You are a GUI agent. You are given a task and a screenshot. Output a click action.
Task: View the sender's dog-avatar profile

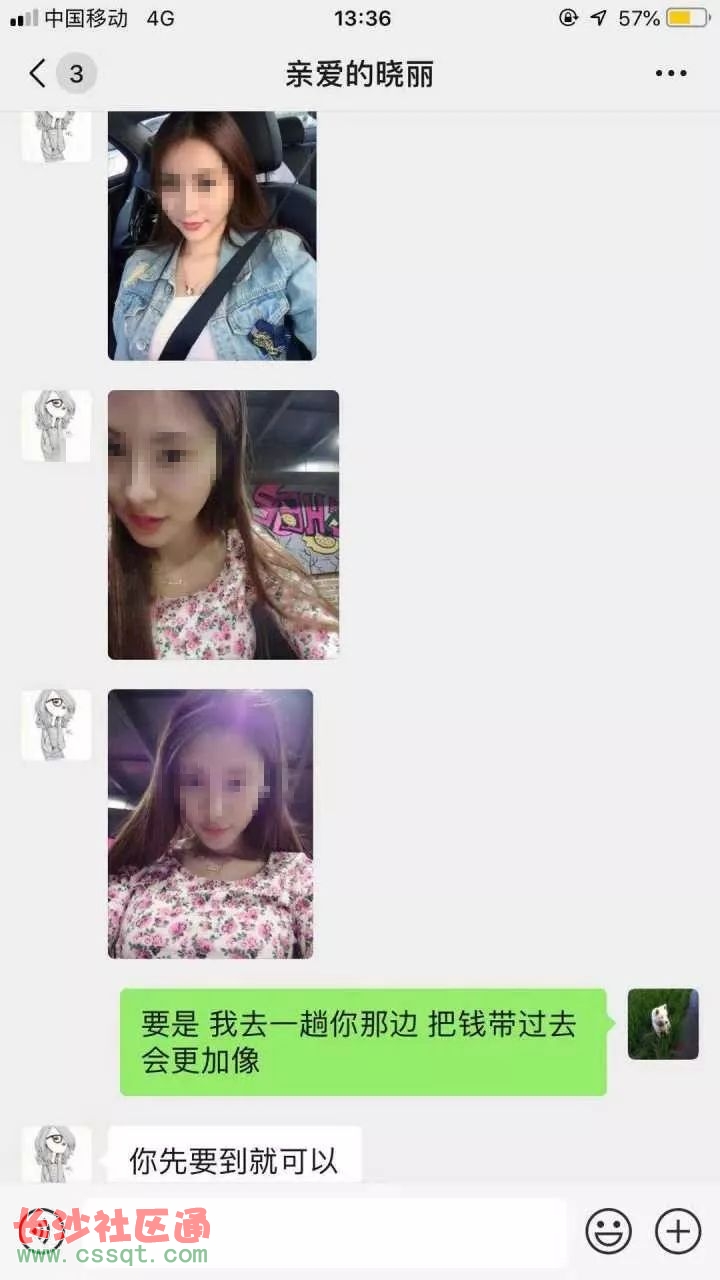click(x=663, y=1023)
